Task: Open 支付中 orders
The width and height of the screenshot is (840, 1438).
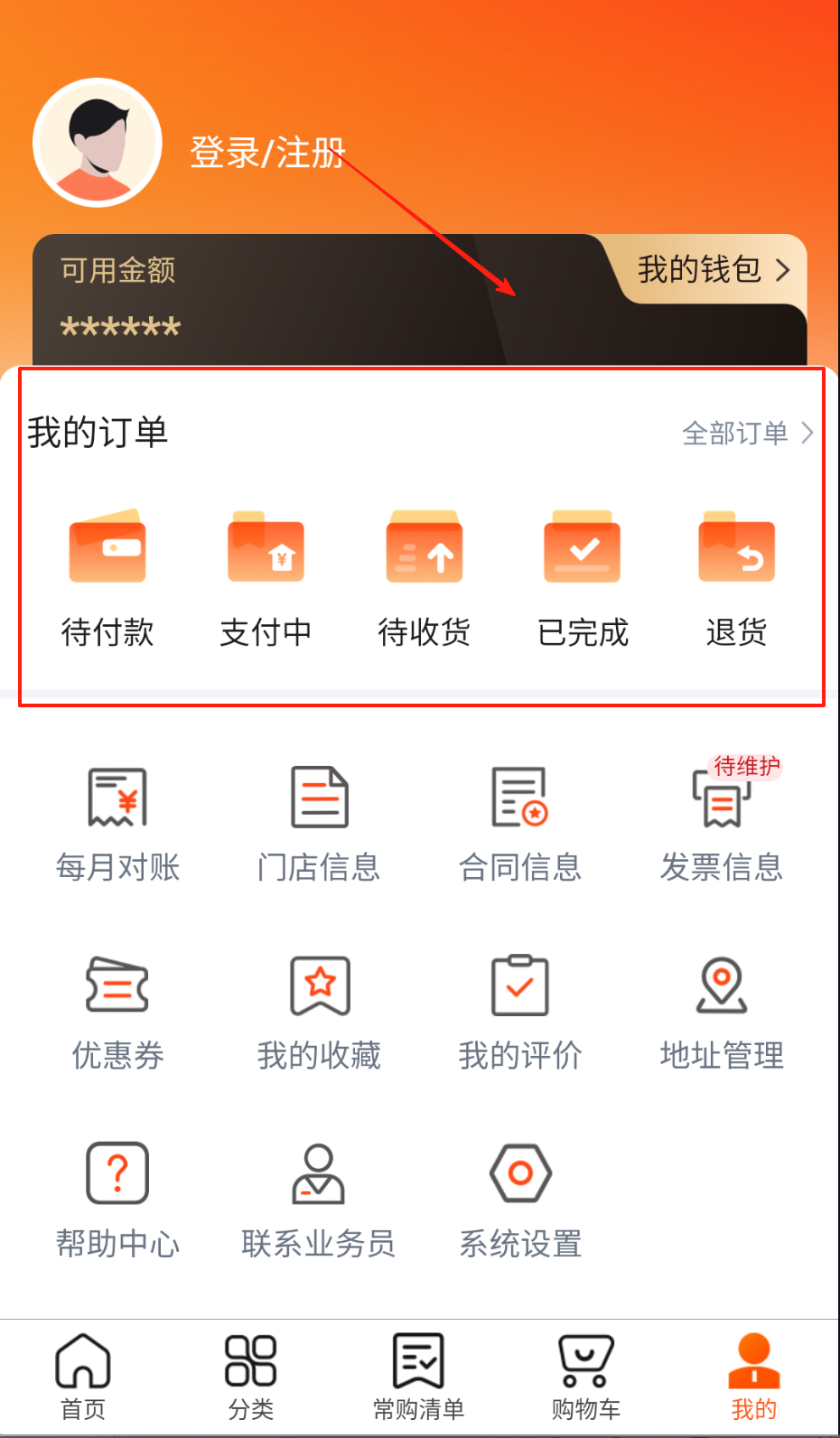Action: coord(266,578)
